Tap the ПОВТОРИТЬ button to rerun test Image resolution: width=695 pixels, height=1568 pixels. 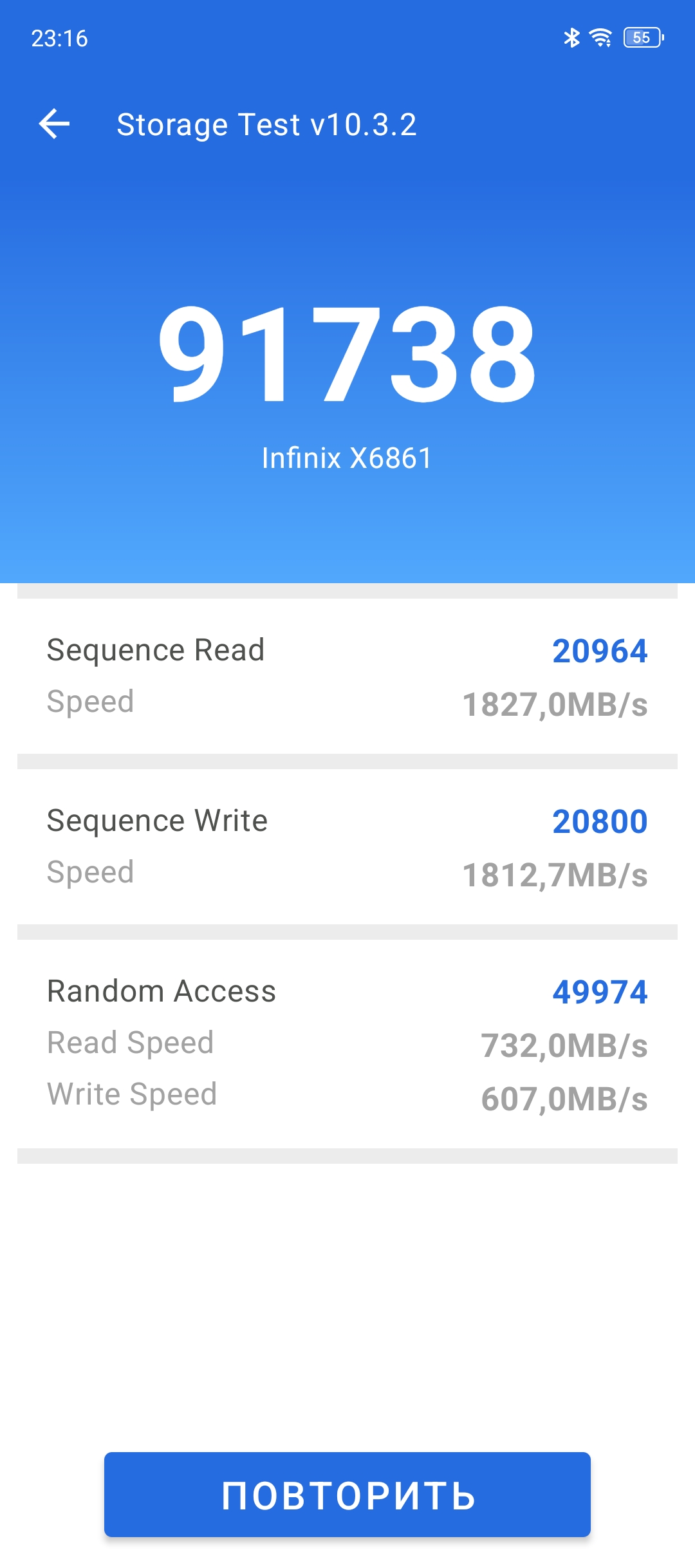[x=347, y=1495]
